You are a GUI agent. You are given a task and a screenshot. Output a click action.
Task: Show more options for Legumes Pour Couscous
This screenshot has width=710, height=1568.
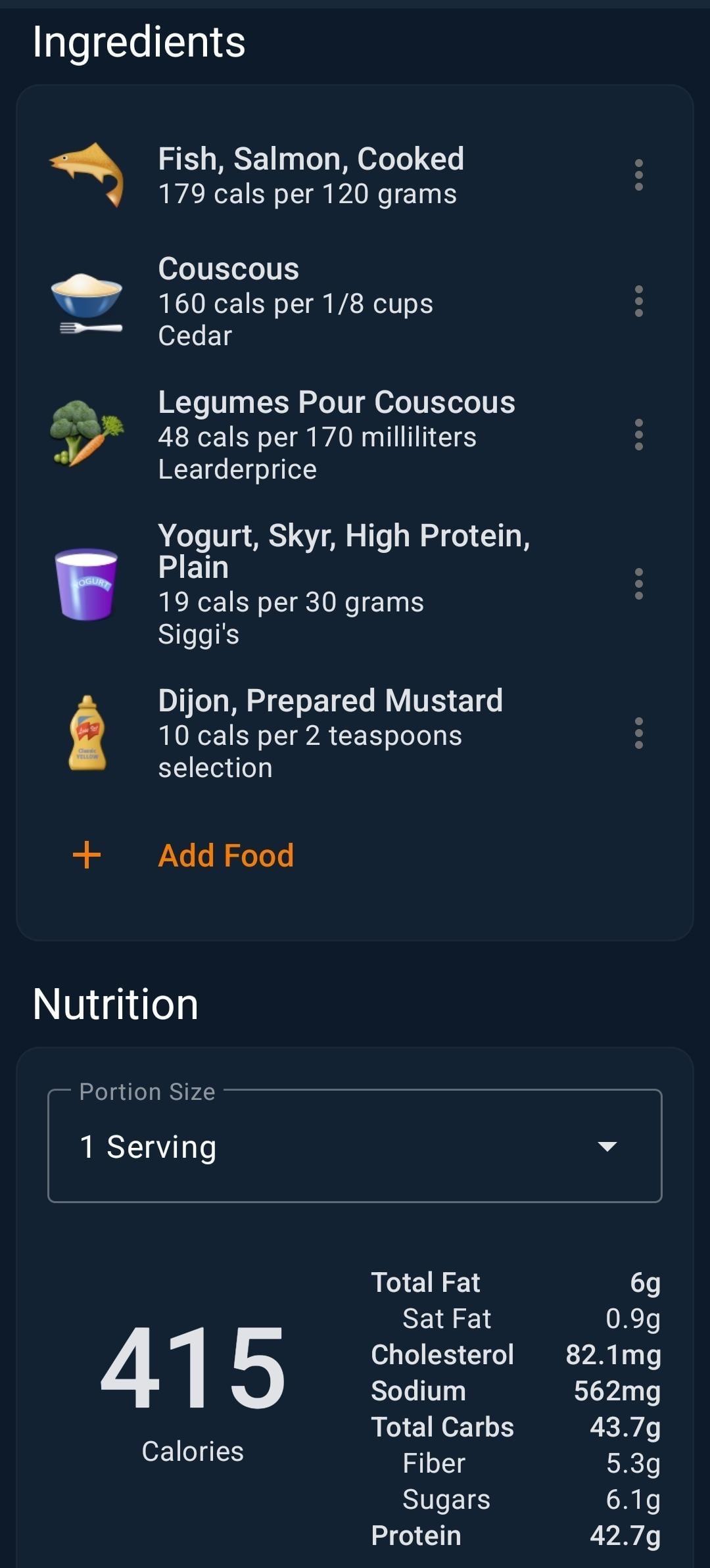point(638,435)
